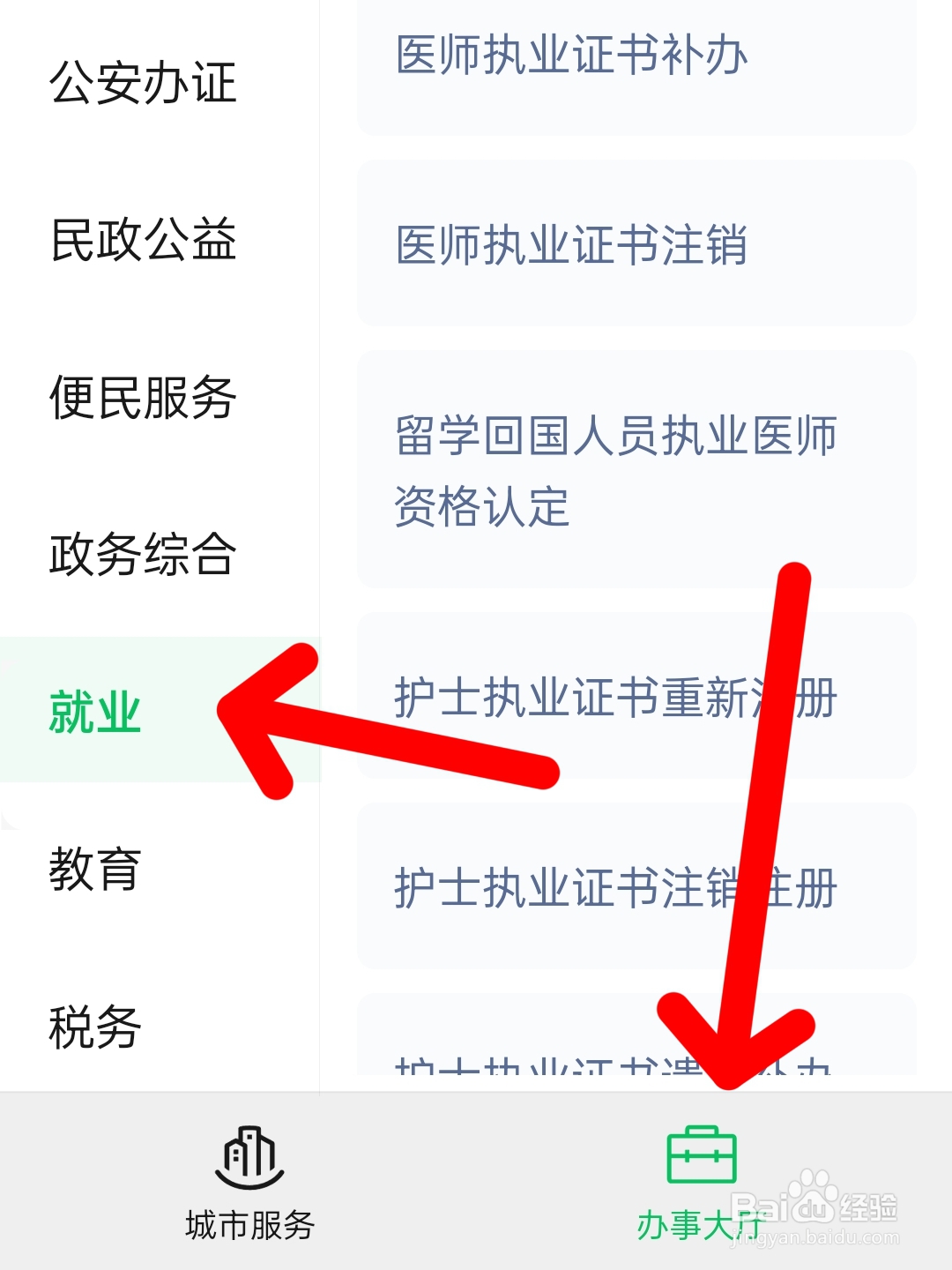Image resolution: width=952 pixels, height=1270 pixels.
Task: Tap the 办事大厅 briefcase icon
Action: click(x=703, y=1156)
